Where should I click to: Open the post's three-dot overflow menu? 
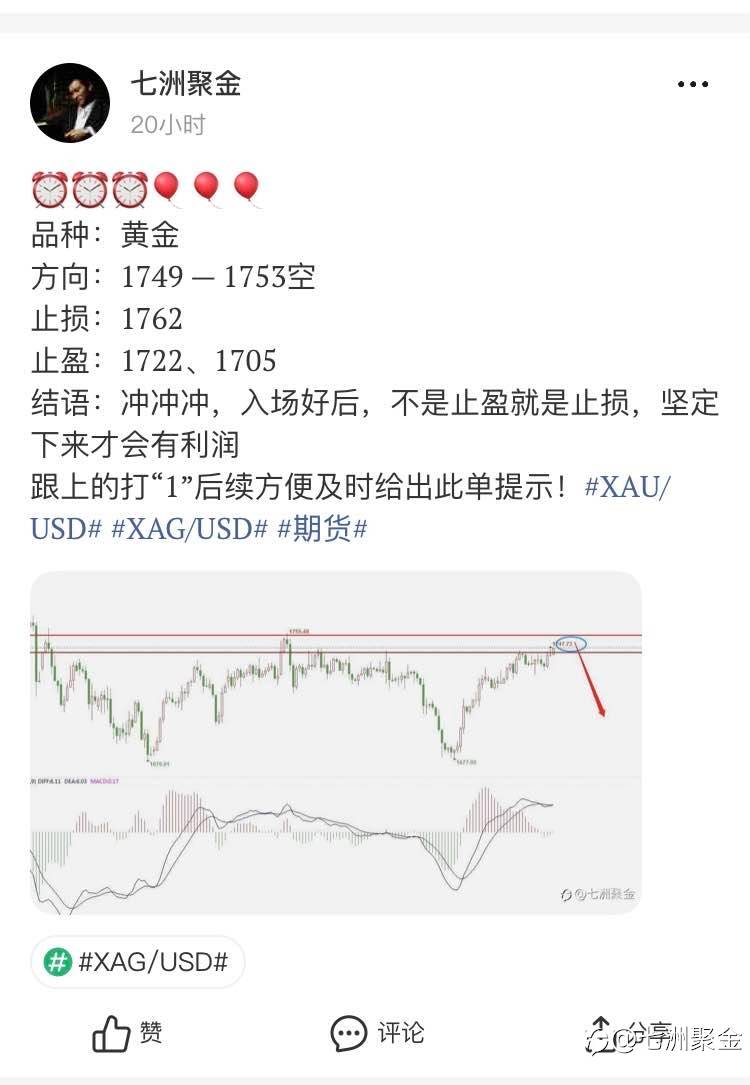click(x=692, y=86)
